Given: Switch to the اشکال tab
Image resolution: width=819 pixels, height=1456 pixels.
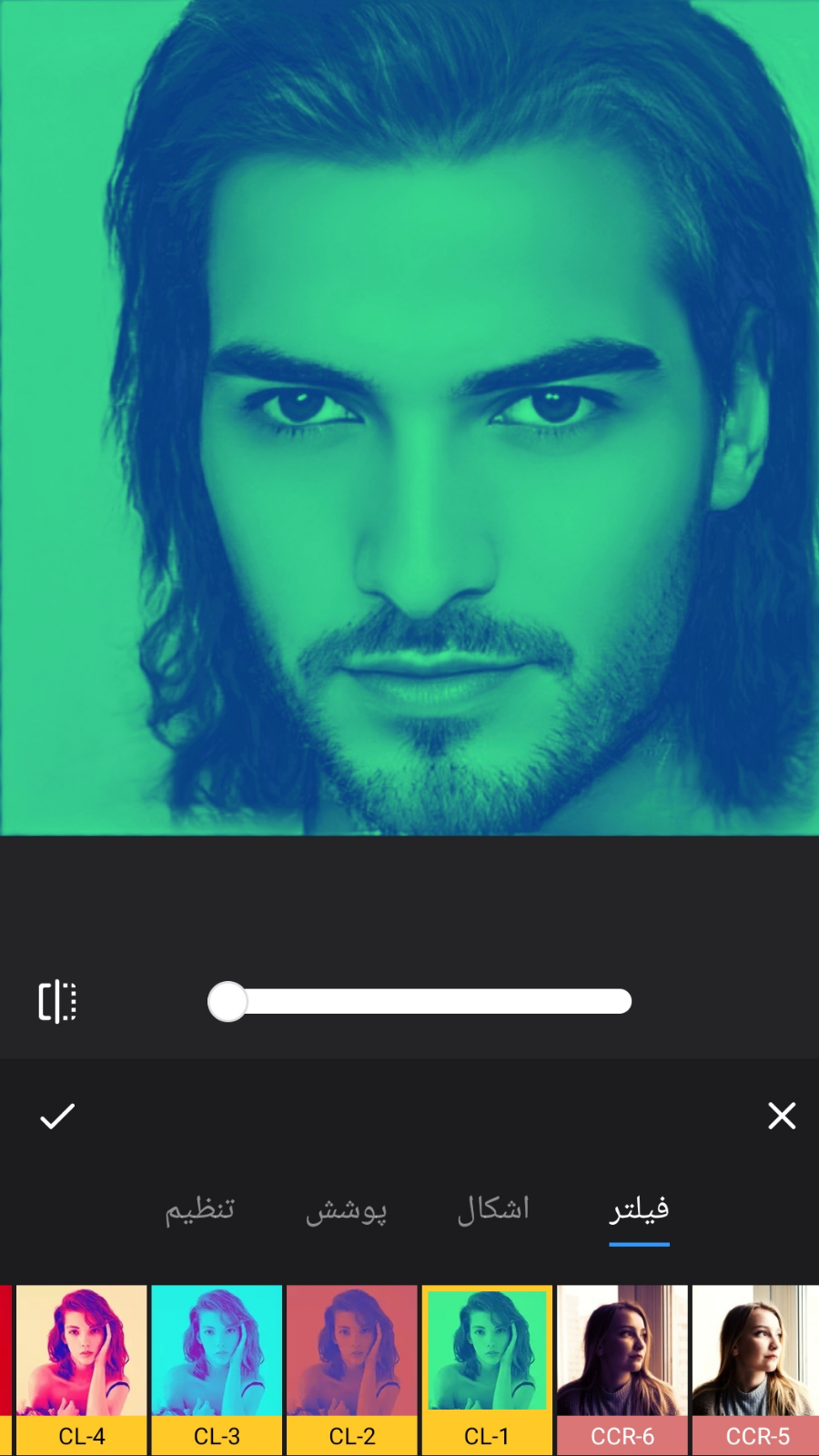Looking at the screenshot, I should (x=492, y=1210).
